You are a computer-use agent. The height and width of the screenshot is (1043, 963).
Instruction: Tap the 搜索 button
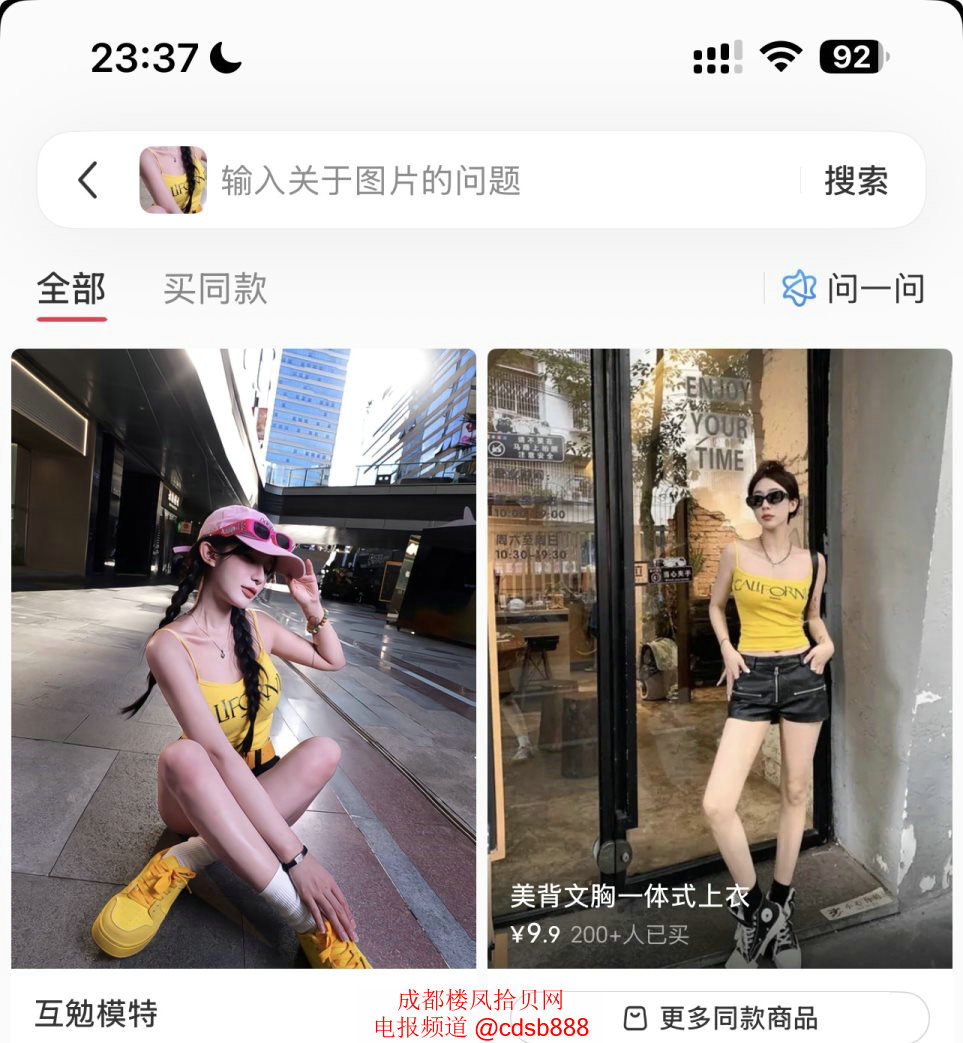pyautogui.click(x=856, y=181)
